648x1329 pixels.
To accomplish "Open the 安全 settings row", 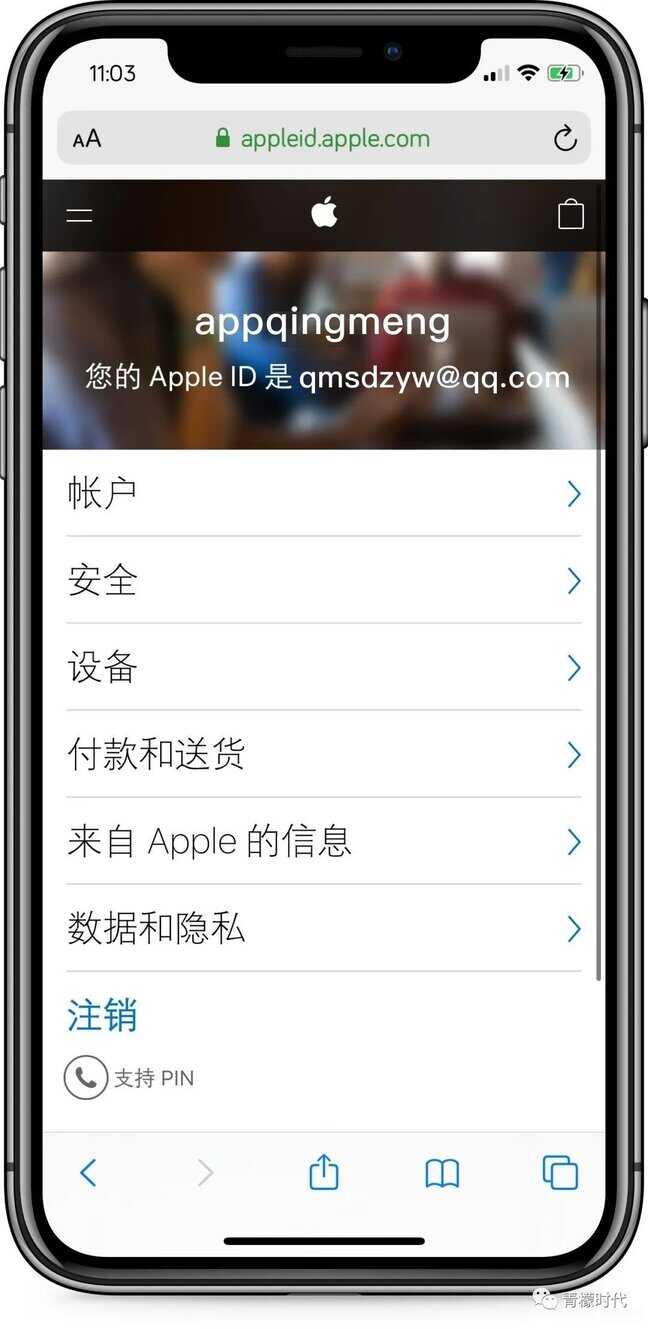I will (x=323, y=580).
